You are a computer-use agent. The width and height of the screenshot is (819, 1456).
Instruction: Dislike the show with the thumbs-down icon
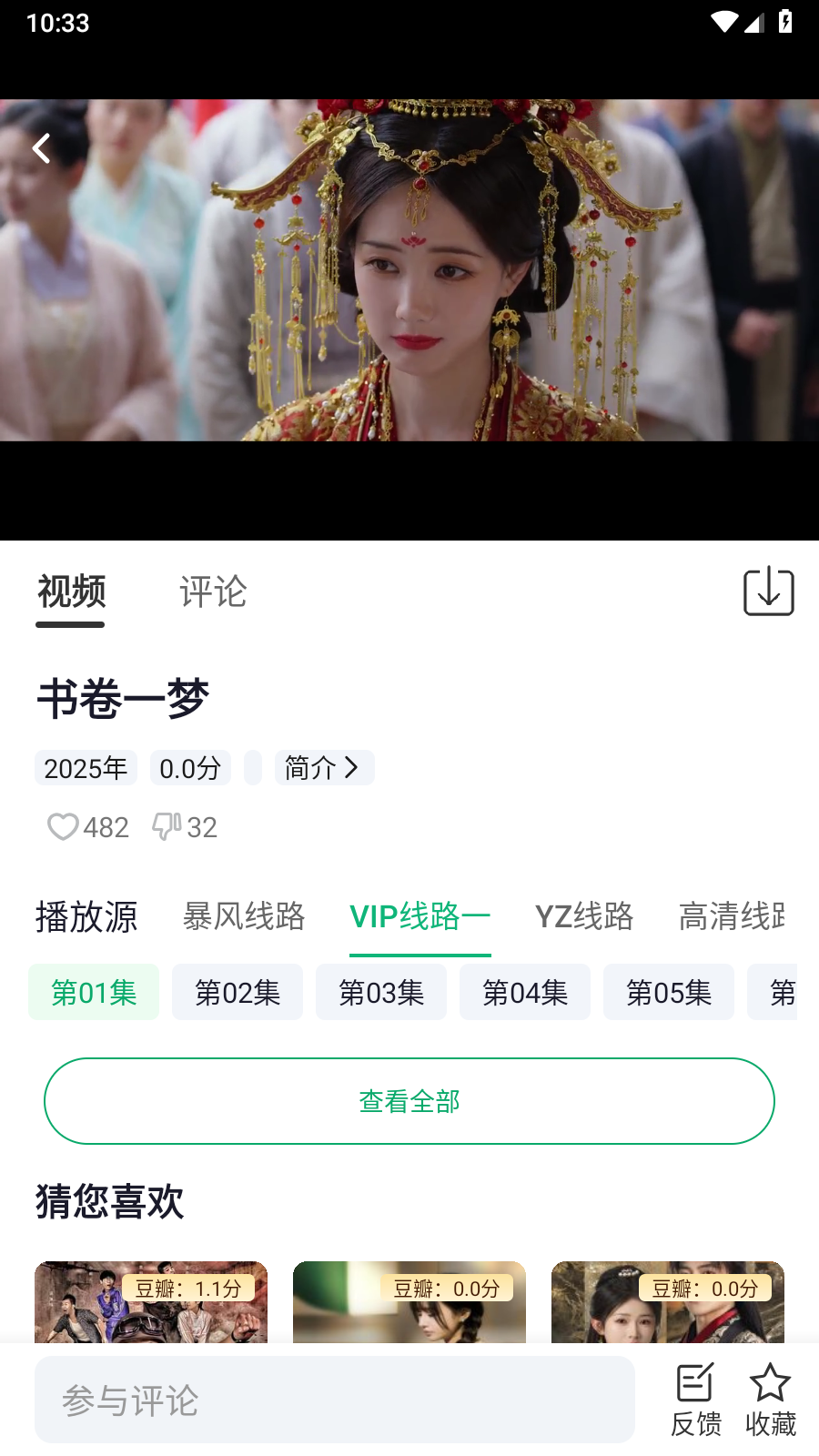tap(167, 826)
